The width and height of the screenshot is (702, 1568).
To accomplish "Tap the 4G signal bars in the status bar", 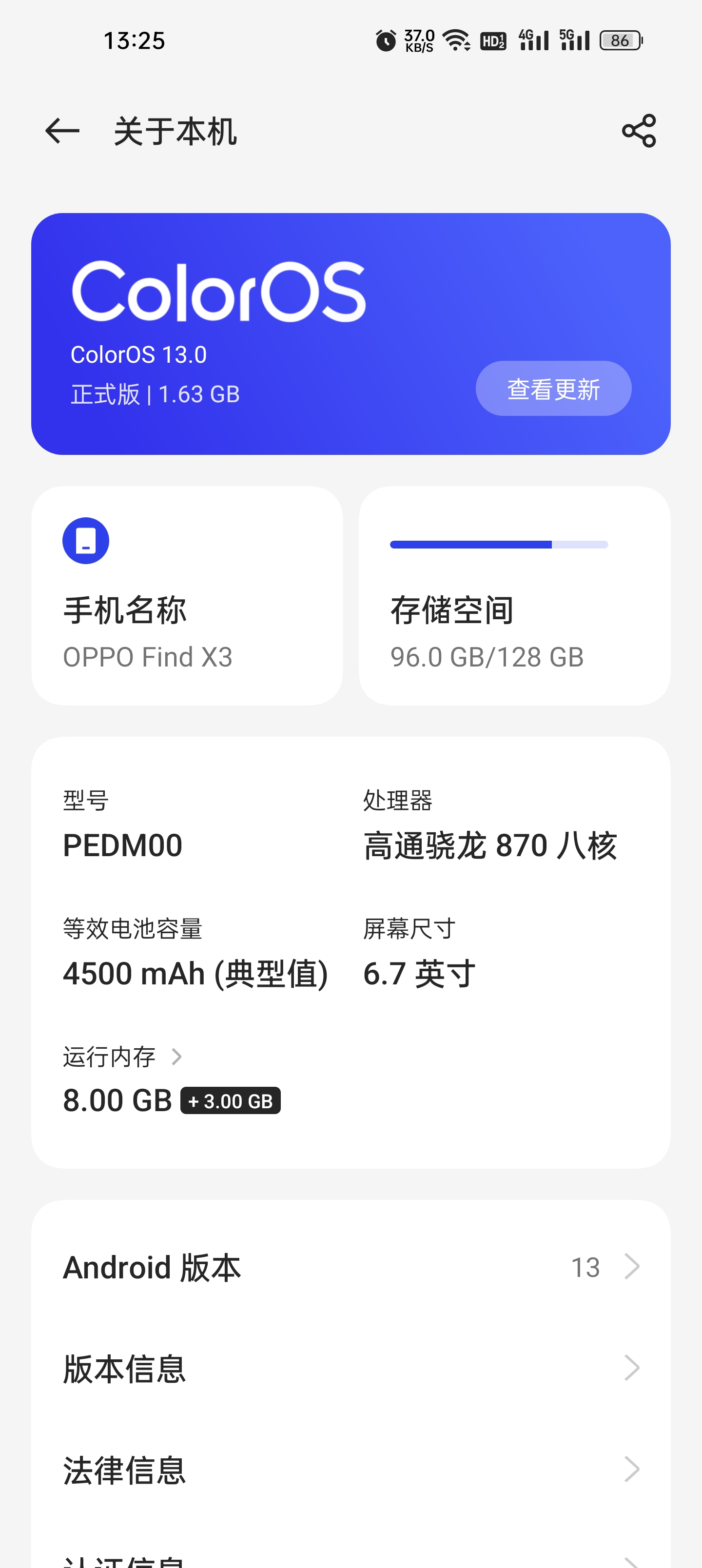I will tap(534, 39).
